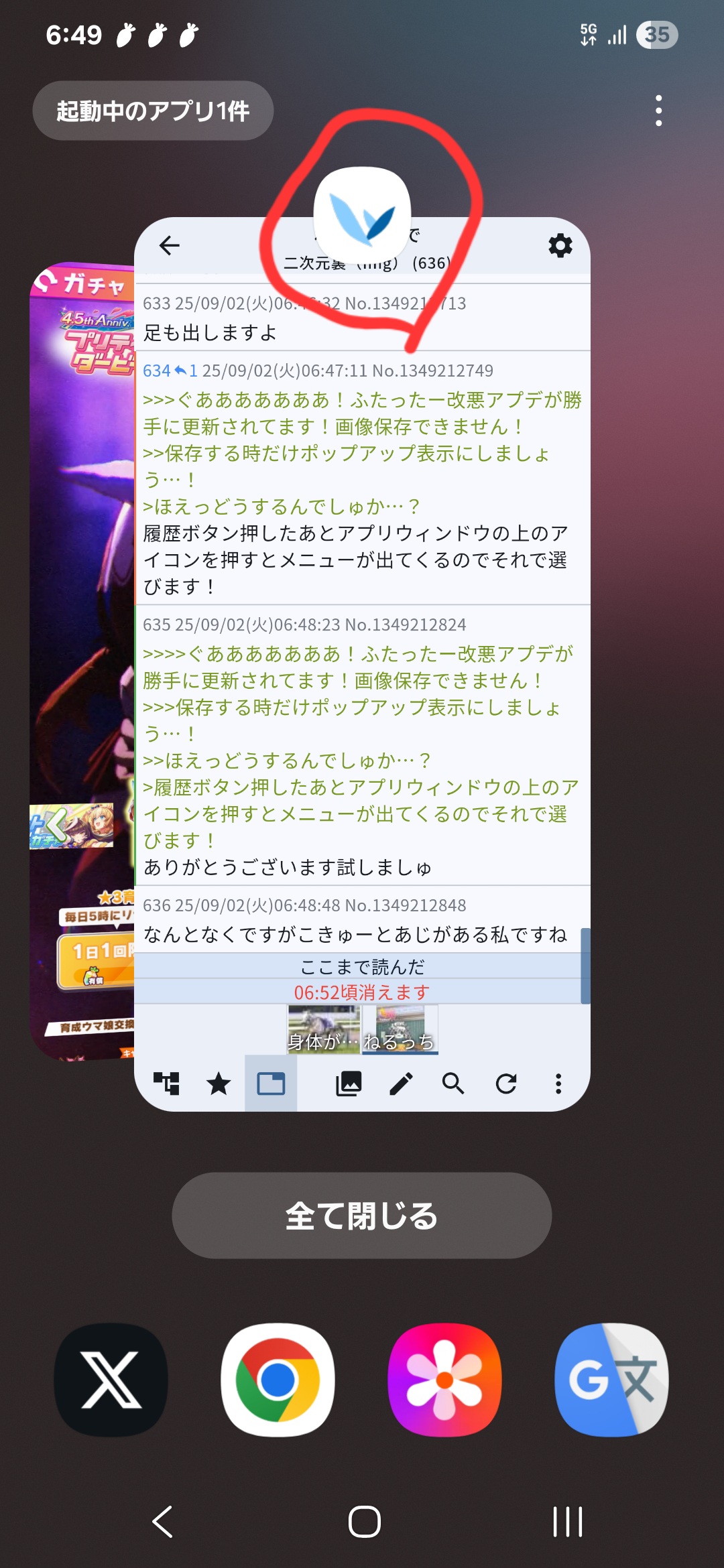Tap 全て閉じる to close all apps

362,1215
